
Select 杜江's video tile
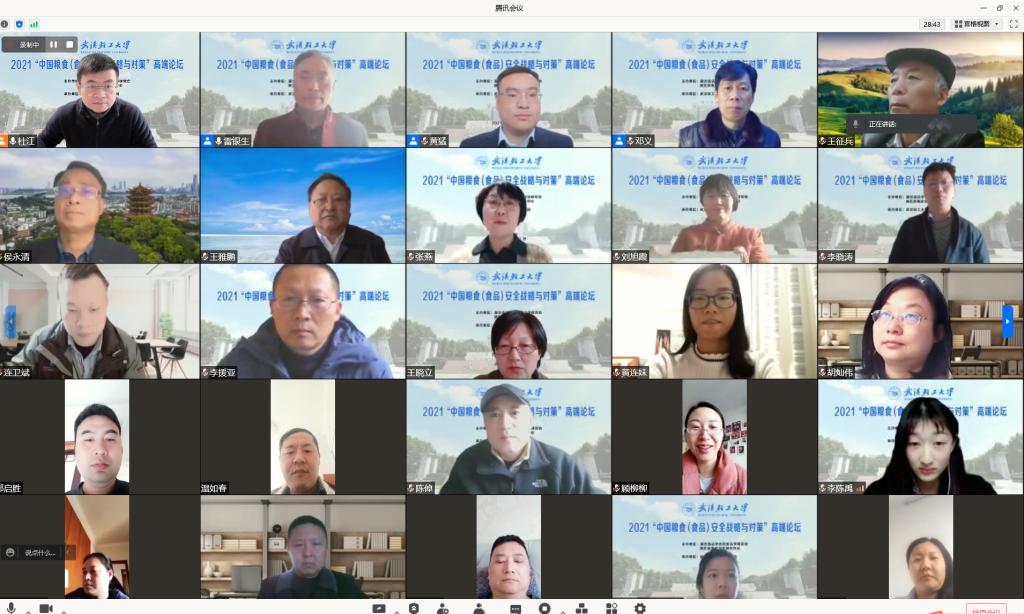(99, 90)
